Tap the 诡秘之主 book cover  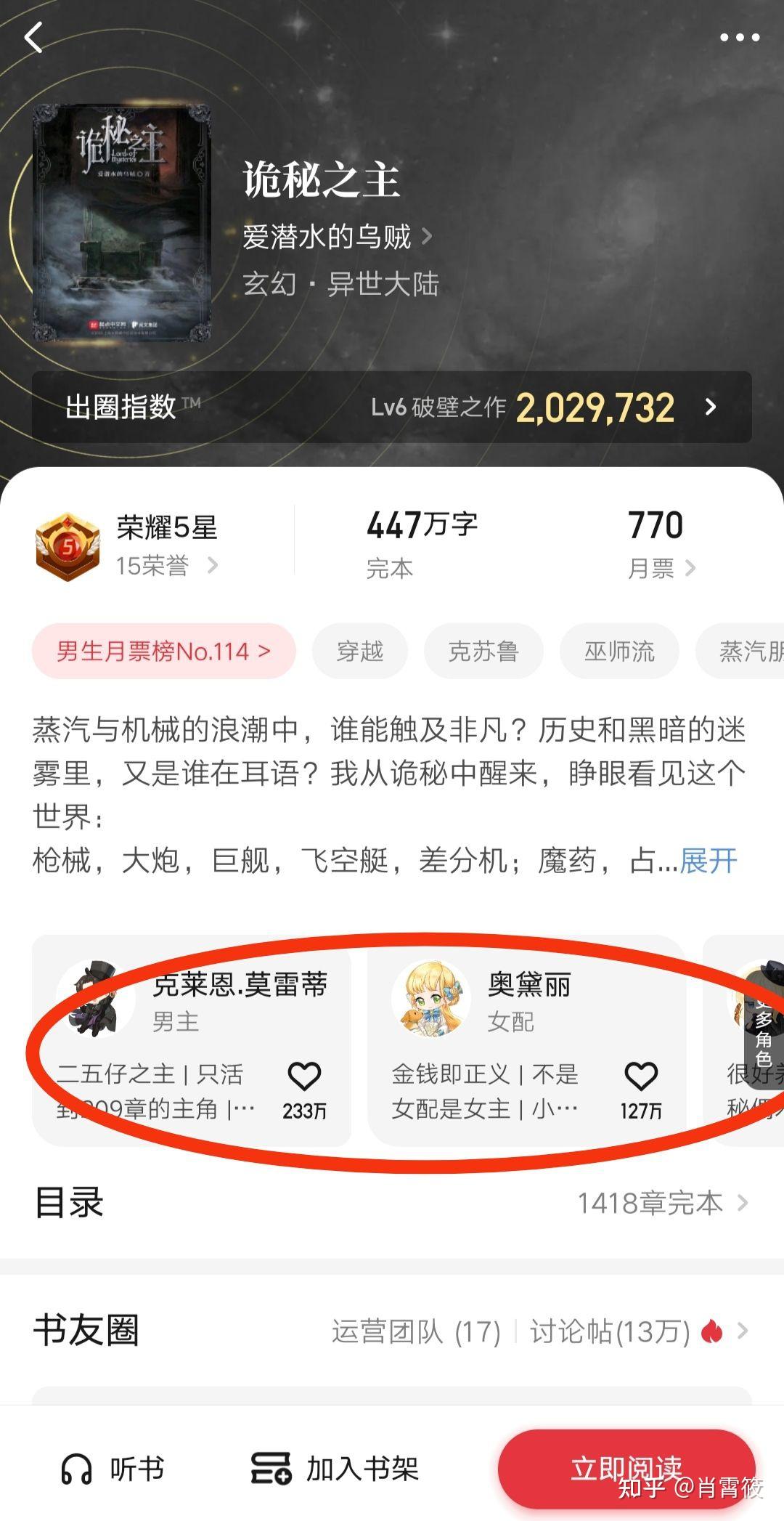coord(122,223)
